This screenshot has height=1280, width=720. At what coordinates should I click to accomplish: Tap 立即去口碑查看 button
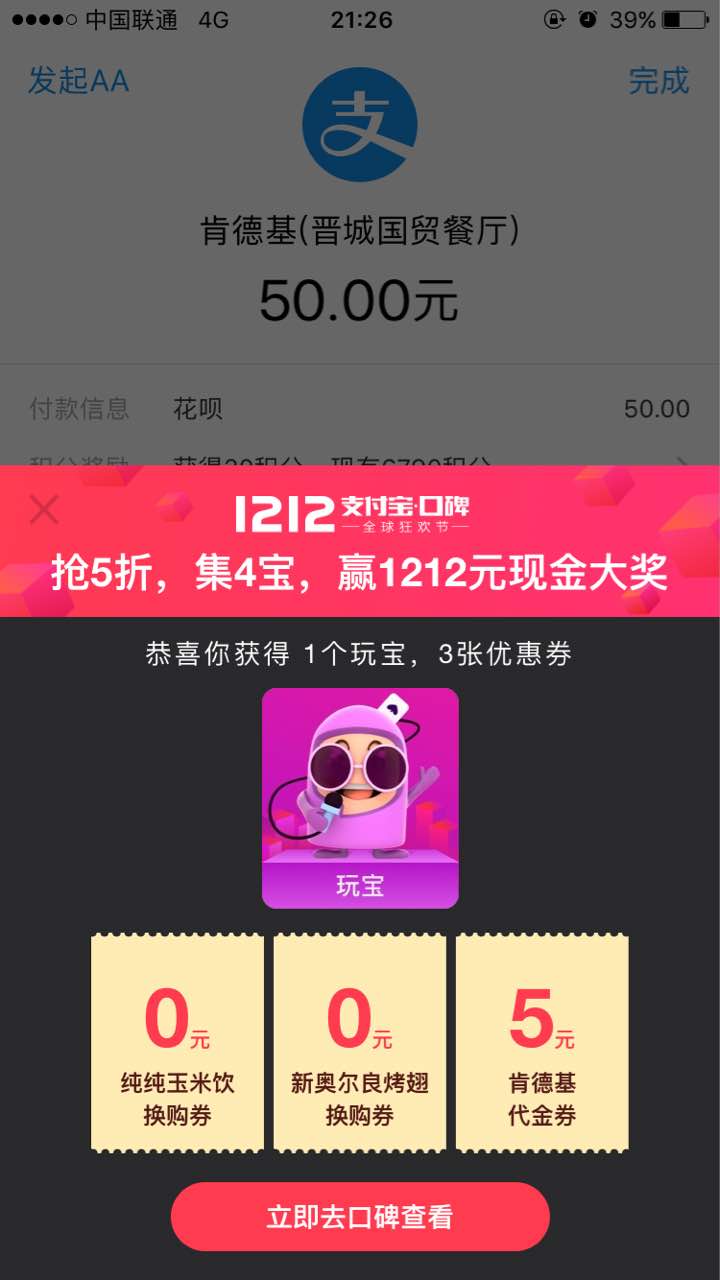point(360,1216)
